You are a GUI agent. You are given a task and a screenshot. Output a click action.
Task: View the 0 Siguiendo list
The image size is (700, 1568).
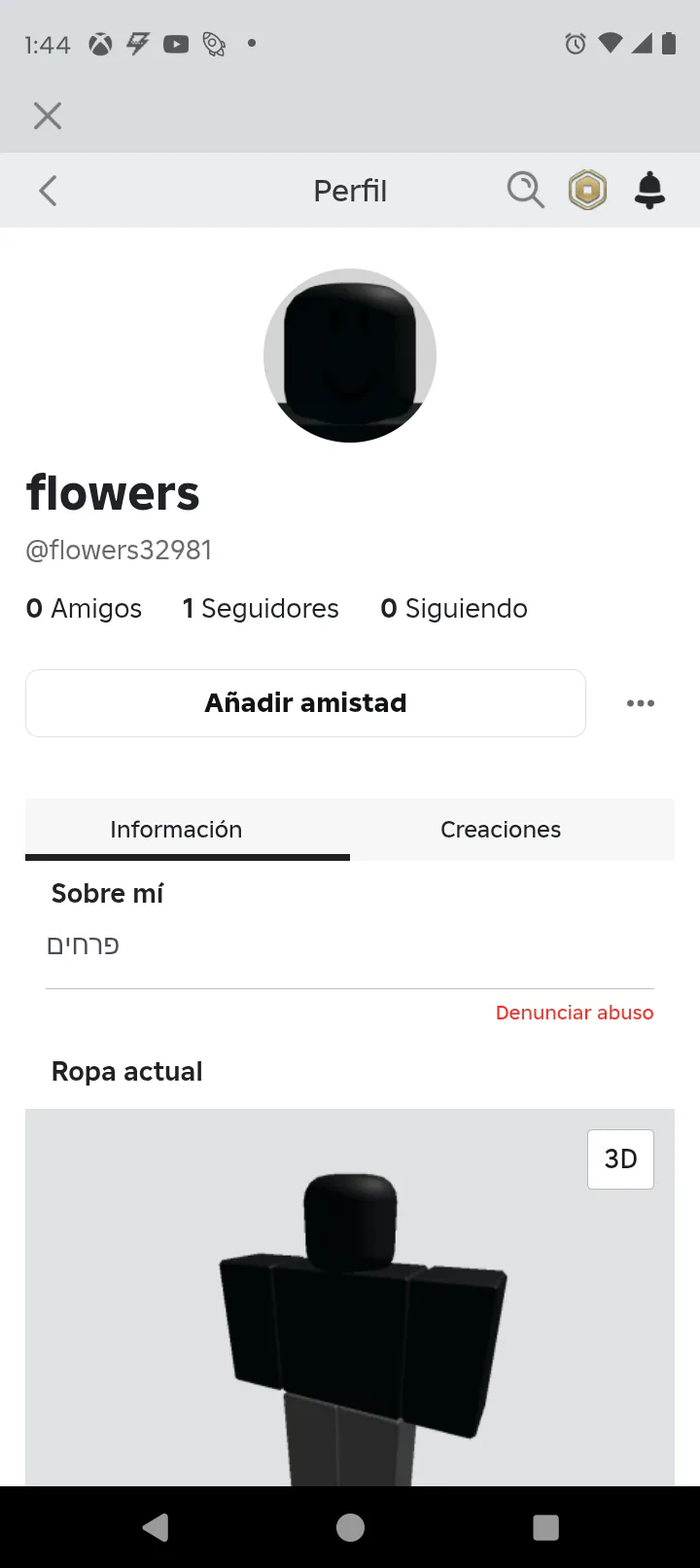(x=454, y=608)
